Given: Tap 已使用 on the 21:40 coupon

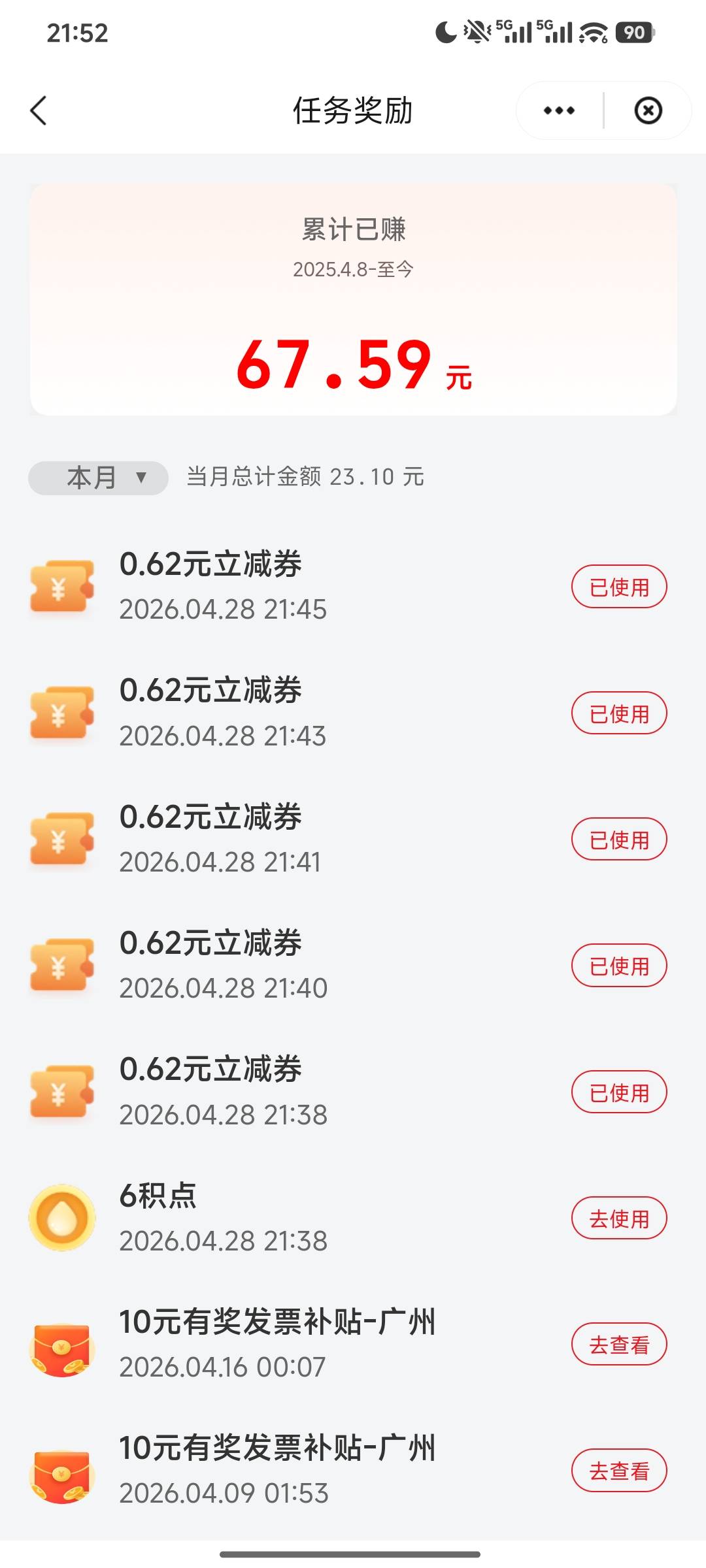Looking at the screenshot, I should [619, 966].
